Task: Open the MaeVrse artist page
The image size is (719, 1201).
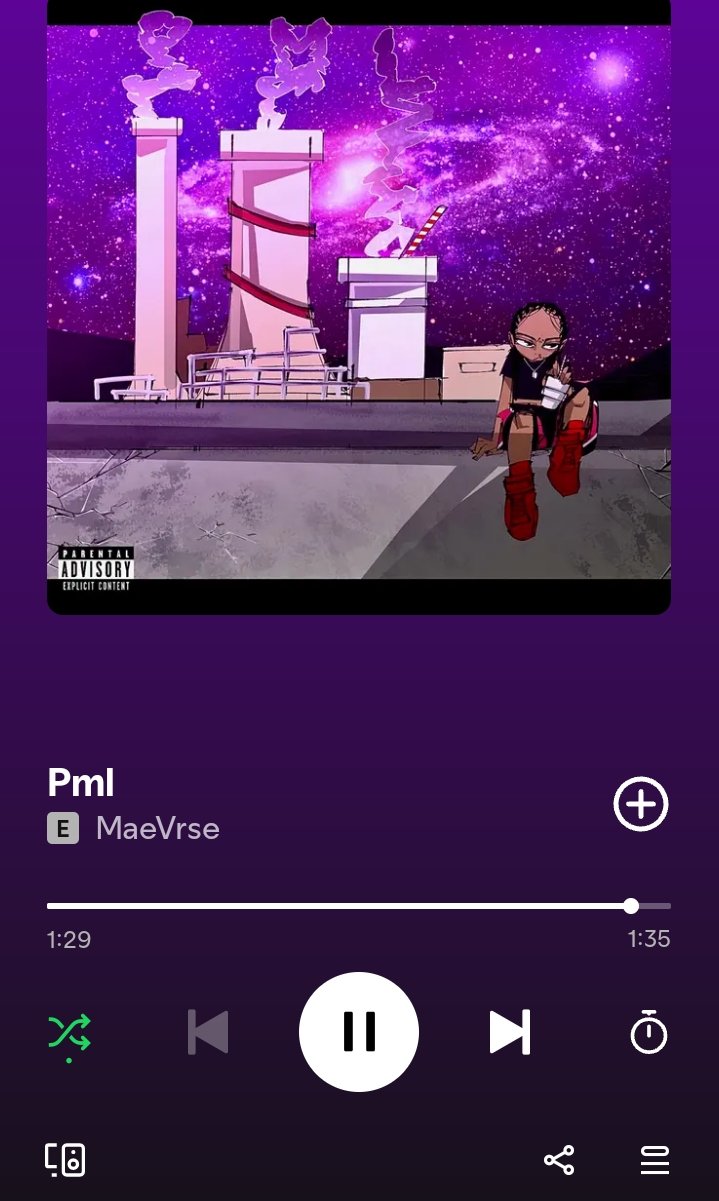Action: pyautogui.click(x=158, y=828)
